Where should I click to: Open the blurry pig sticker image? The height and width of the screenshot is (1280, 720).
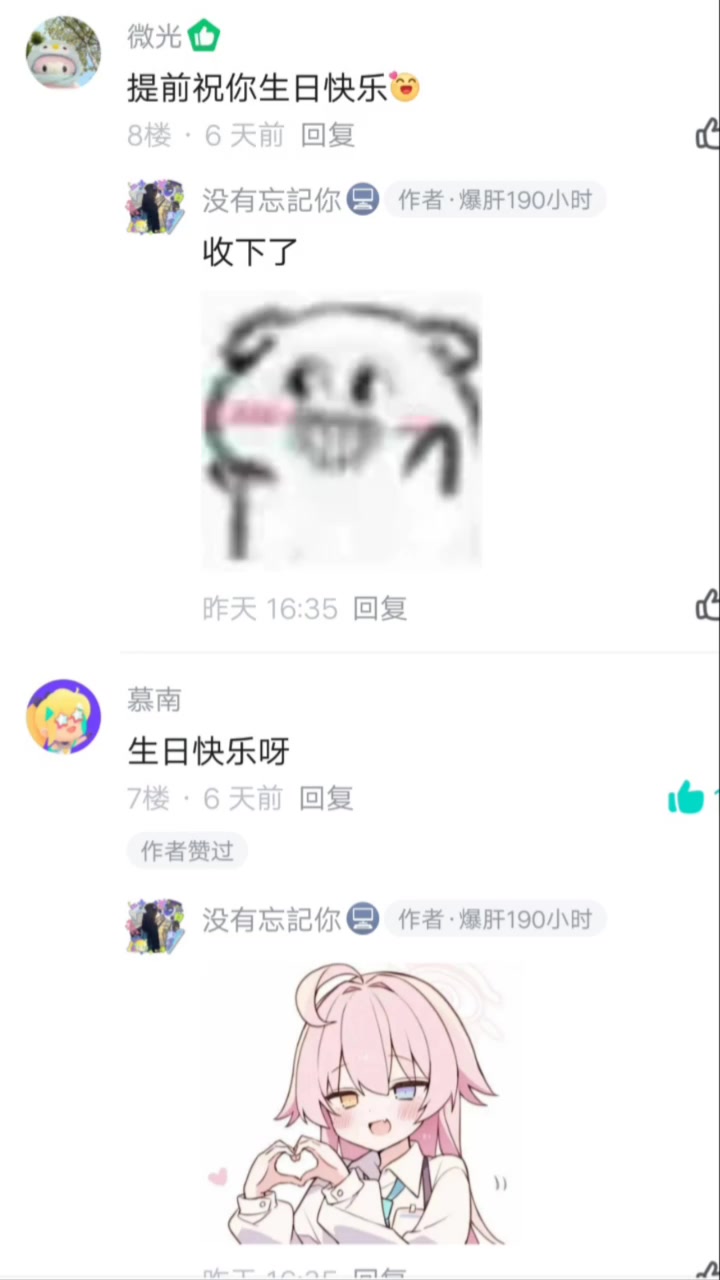[341, 430]
